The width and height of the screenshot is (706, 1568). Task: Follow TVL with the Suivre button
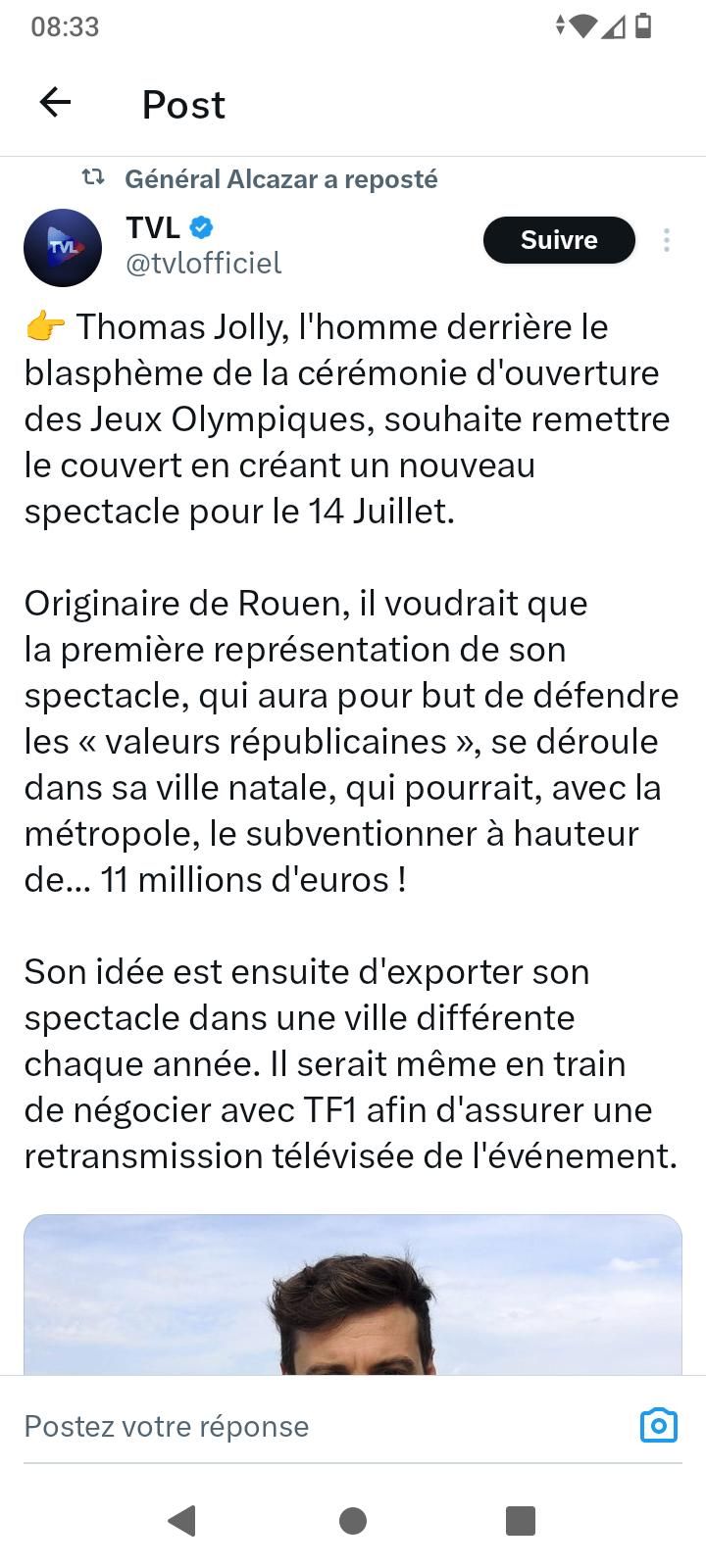coord(559,240)
